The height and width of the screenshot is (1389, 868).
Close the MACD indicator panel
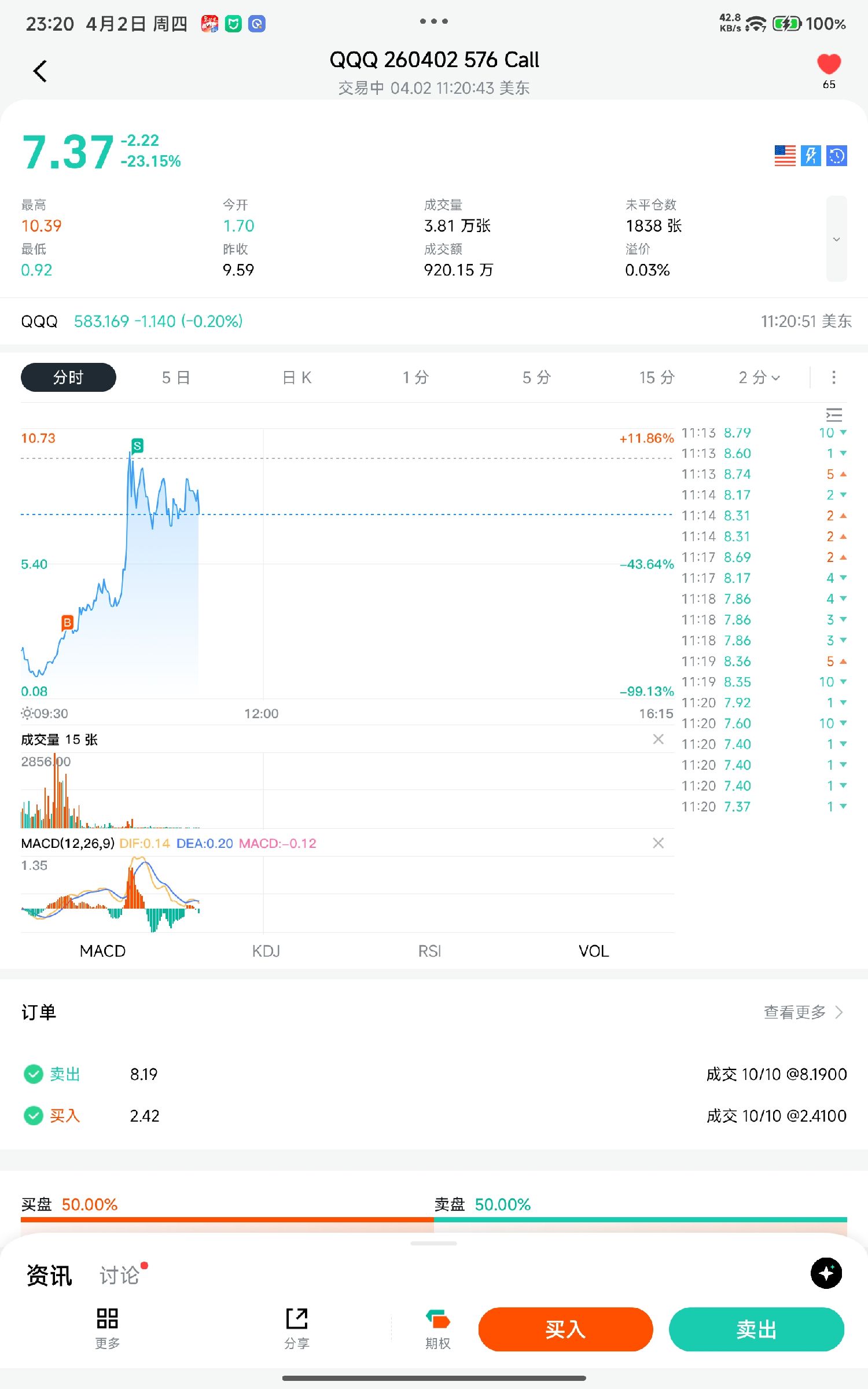click(658, 843)
